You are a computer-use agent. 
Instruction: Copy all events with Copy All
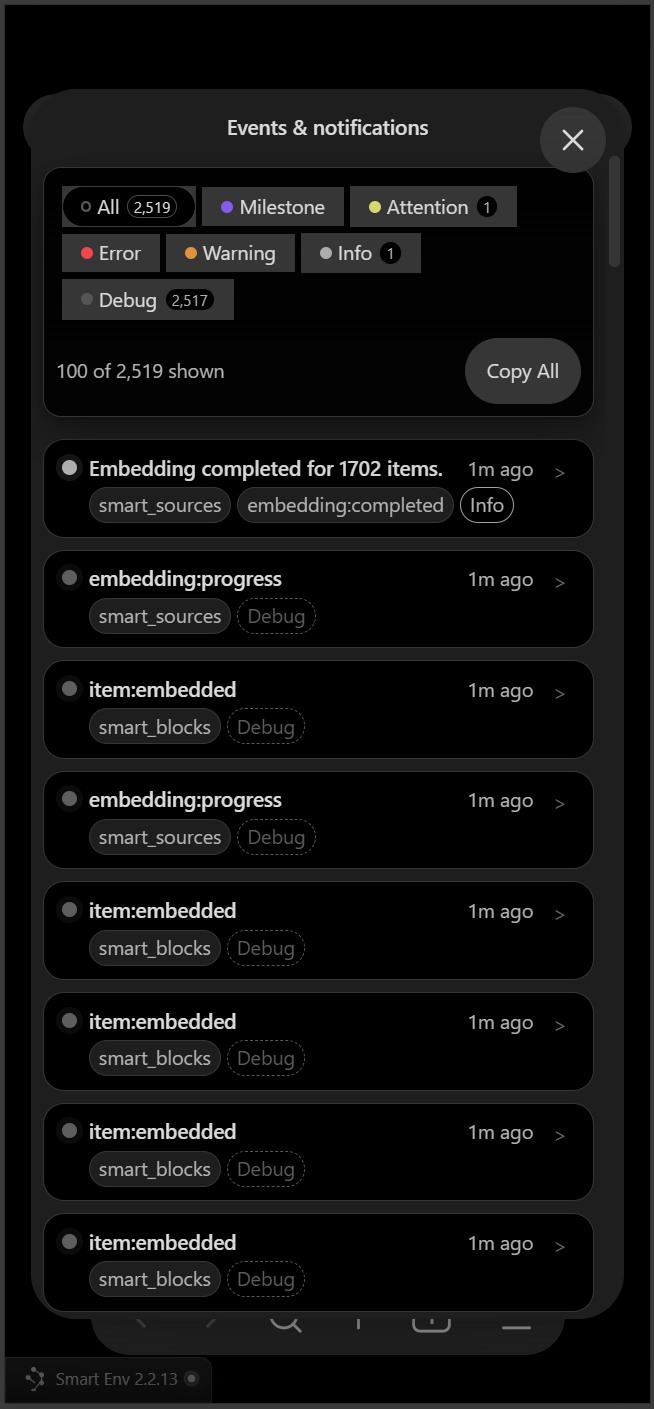522,371
